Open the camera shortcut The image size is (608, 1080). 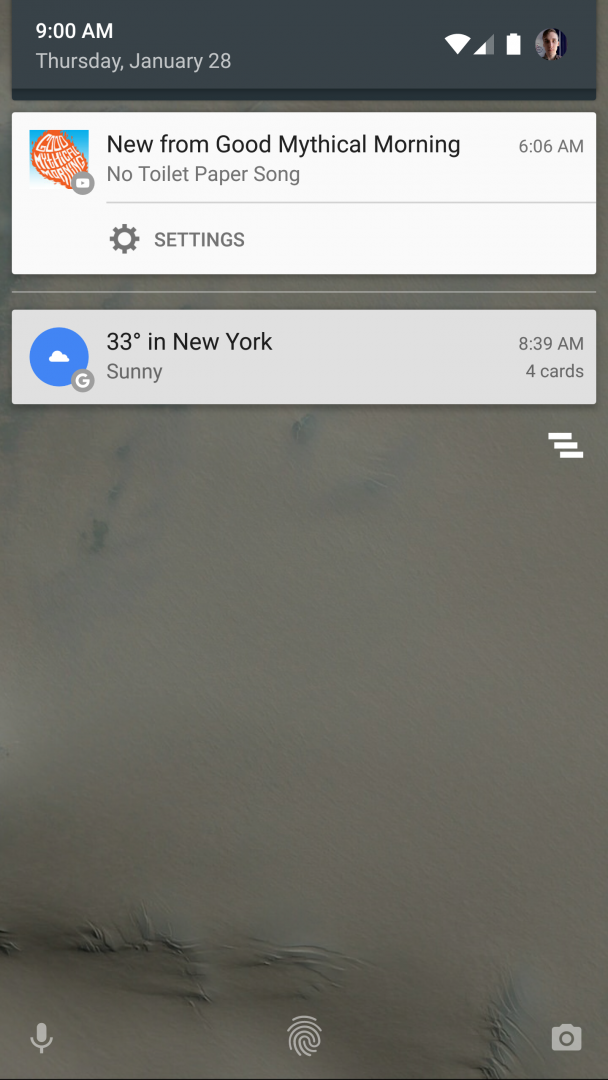pyautogui.click(x=566, y=1038)
